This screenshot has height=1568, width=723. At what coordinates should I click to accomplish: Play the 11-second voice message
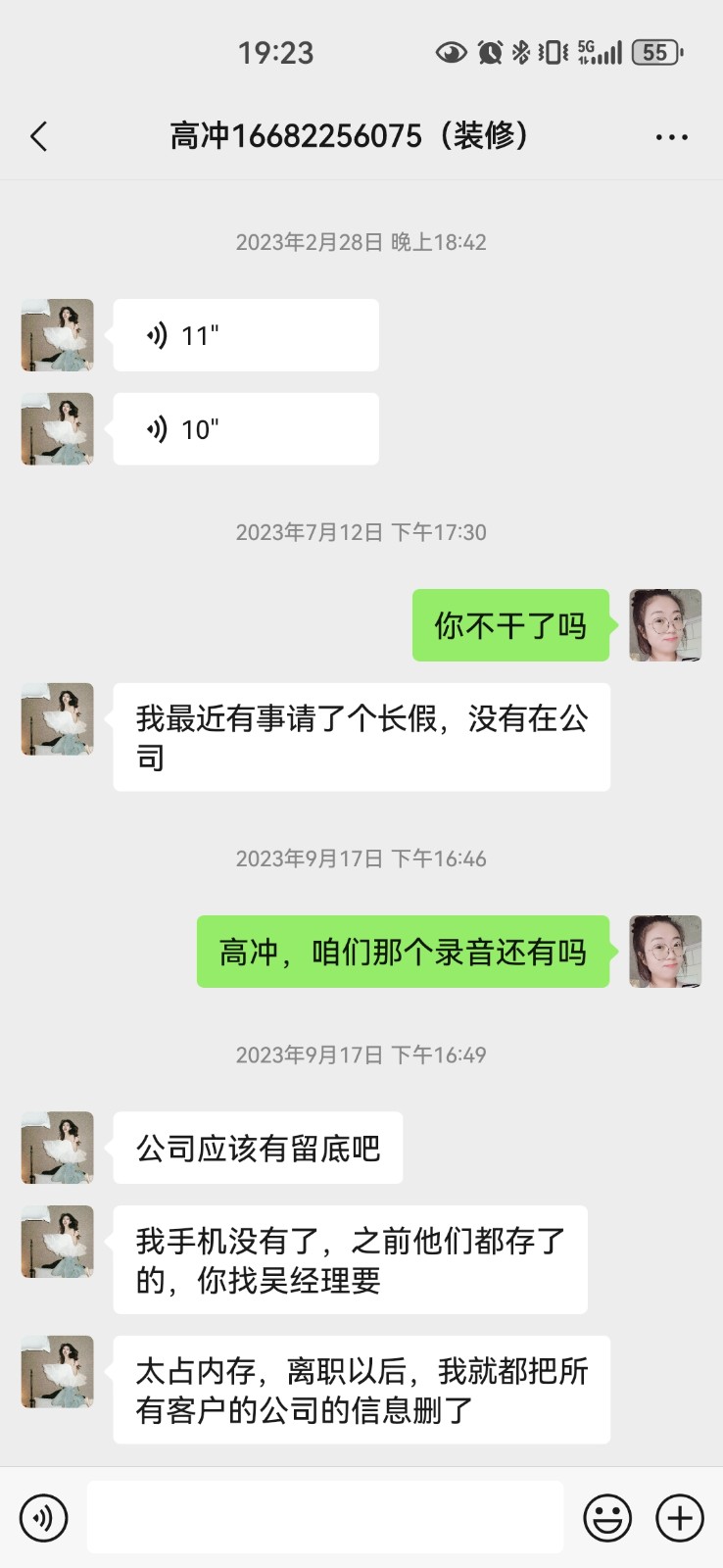(245, 335)
